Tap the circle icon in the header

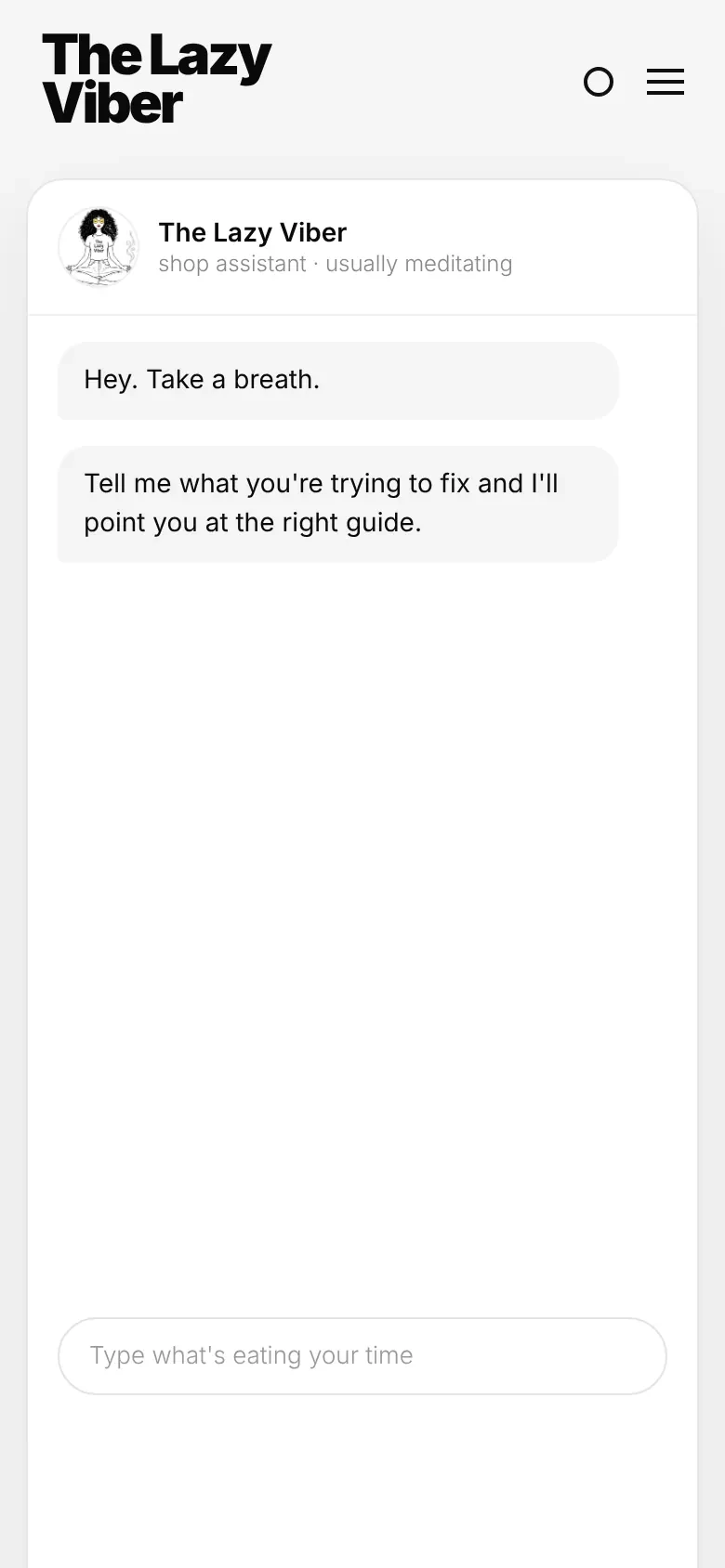599,82
